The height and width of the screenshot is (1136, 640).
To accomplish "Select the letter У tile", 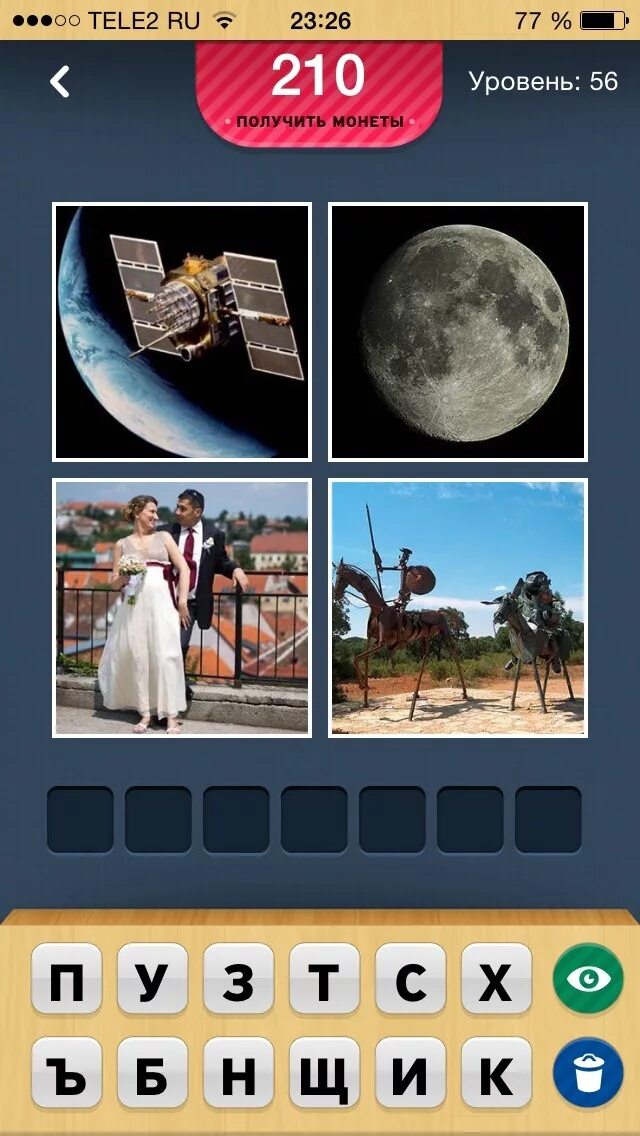I will [x=152, y=981].
